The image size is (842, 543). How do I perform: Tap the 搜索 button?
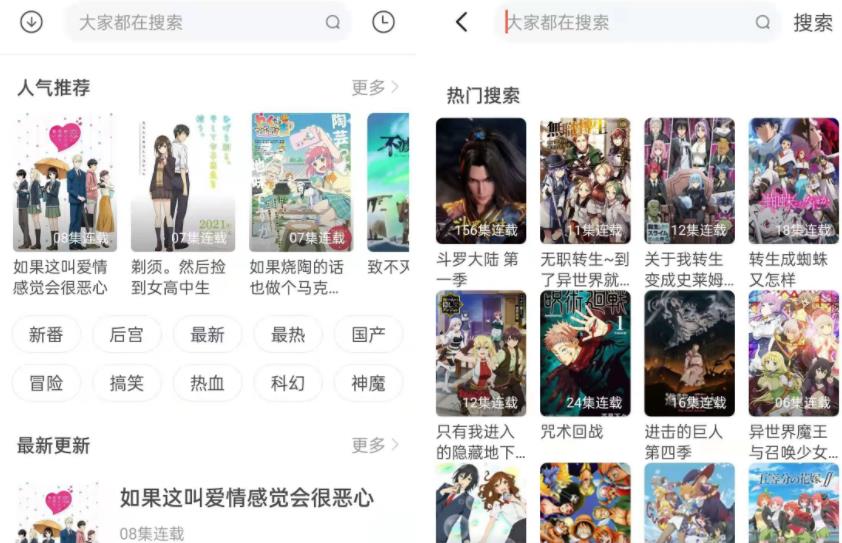click(812, 22)
